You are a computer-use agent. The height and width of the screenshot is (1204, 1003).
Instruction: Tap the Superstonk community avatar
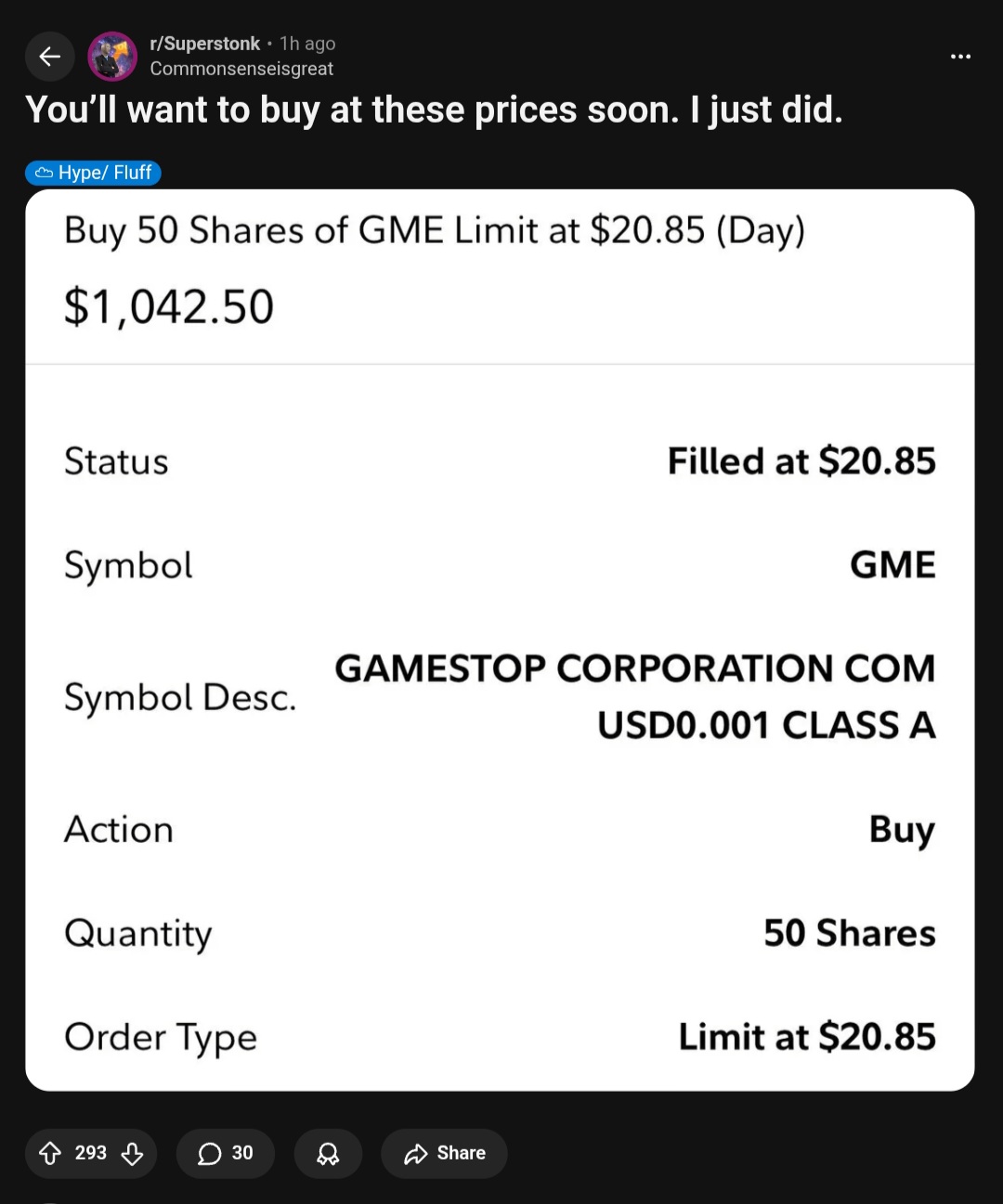(112, 57)
